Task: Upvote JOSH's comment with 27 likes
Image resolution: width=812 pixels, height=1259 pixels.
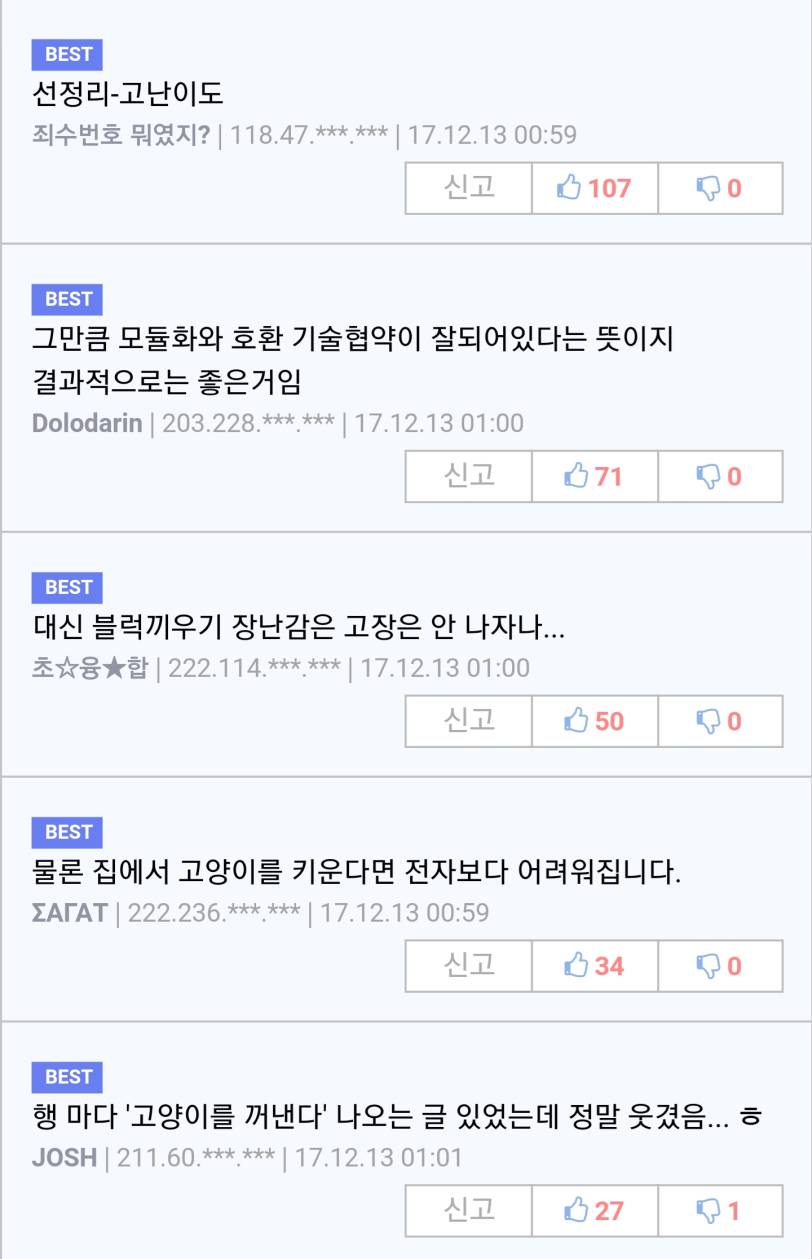Action: pos(594,1211)
